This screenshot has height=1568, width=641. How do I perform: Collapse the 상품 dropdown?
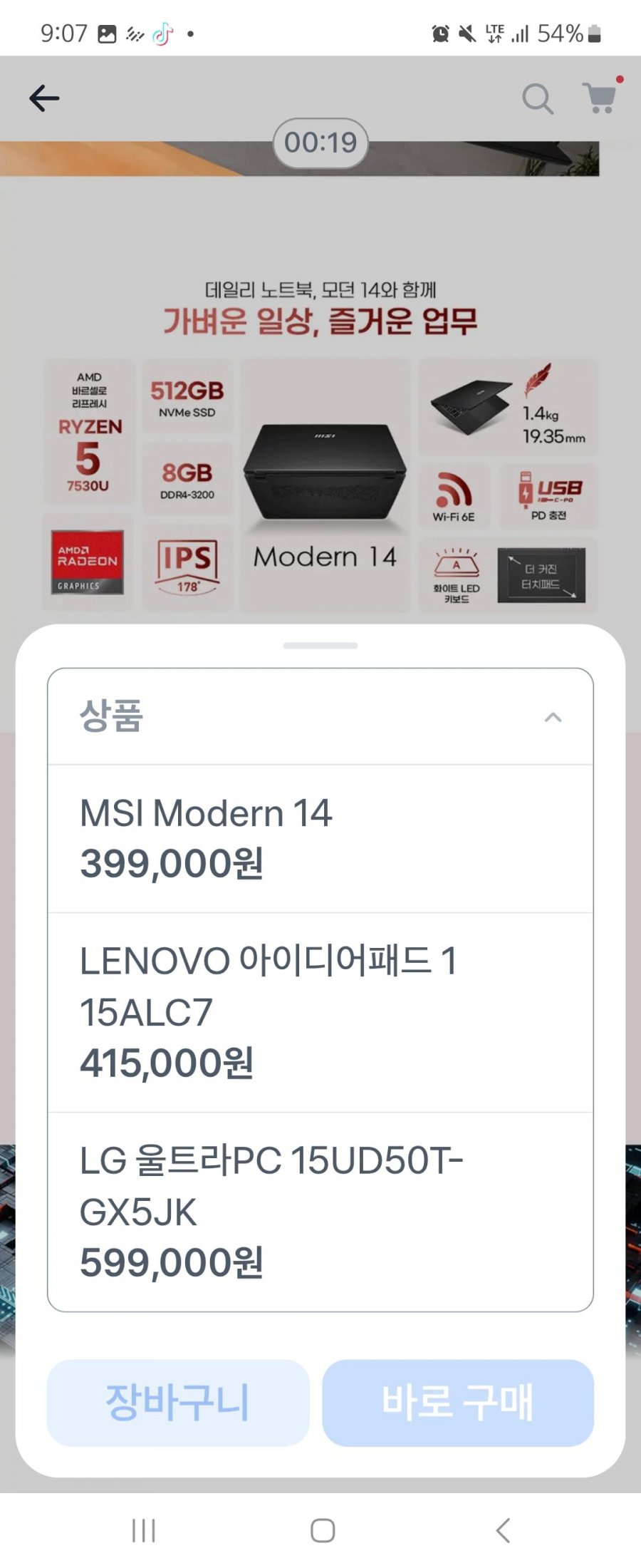(x=553, y=717)
